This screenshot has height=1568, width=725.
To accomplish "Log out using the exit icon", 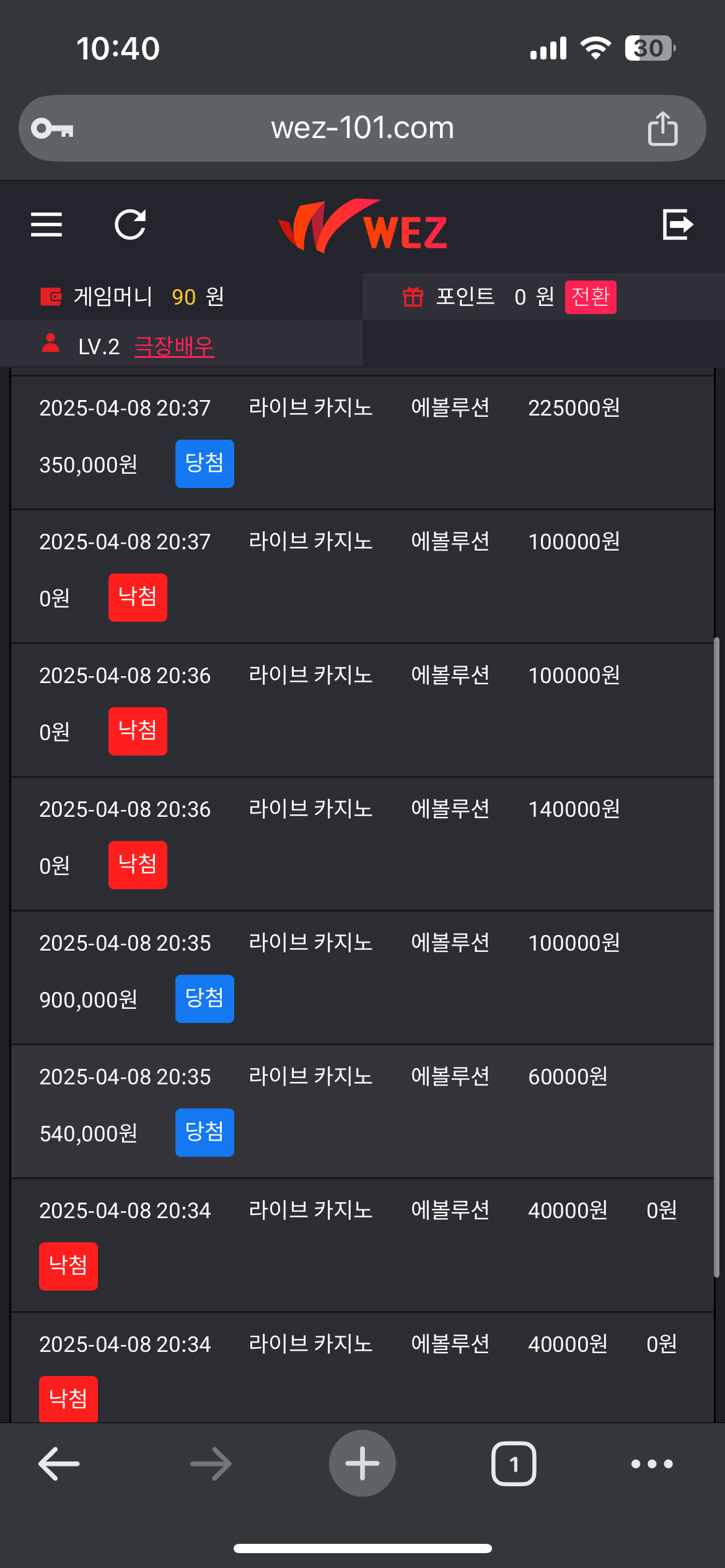I will [x=677, y=224].
